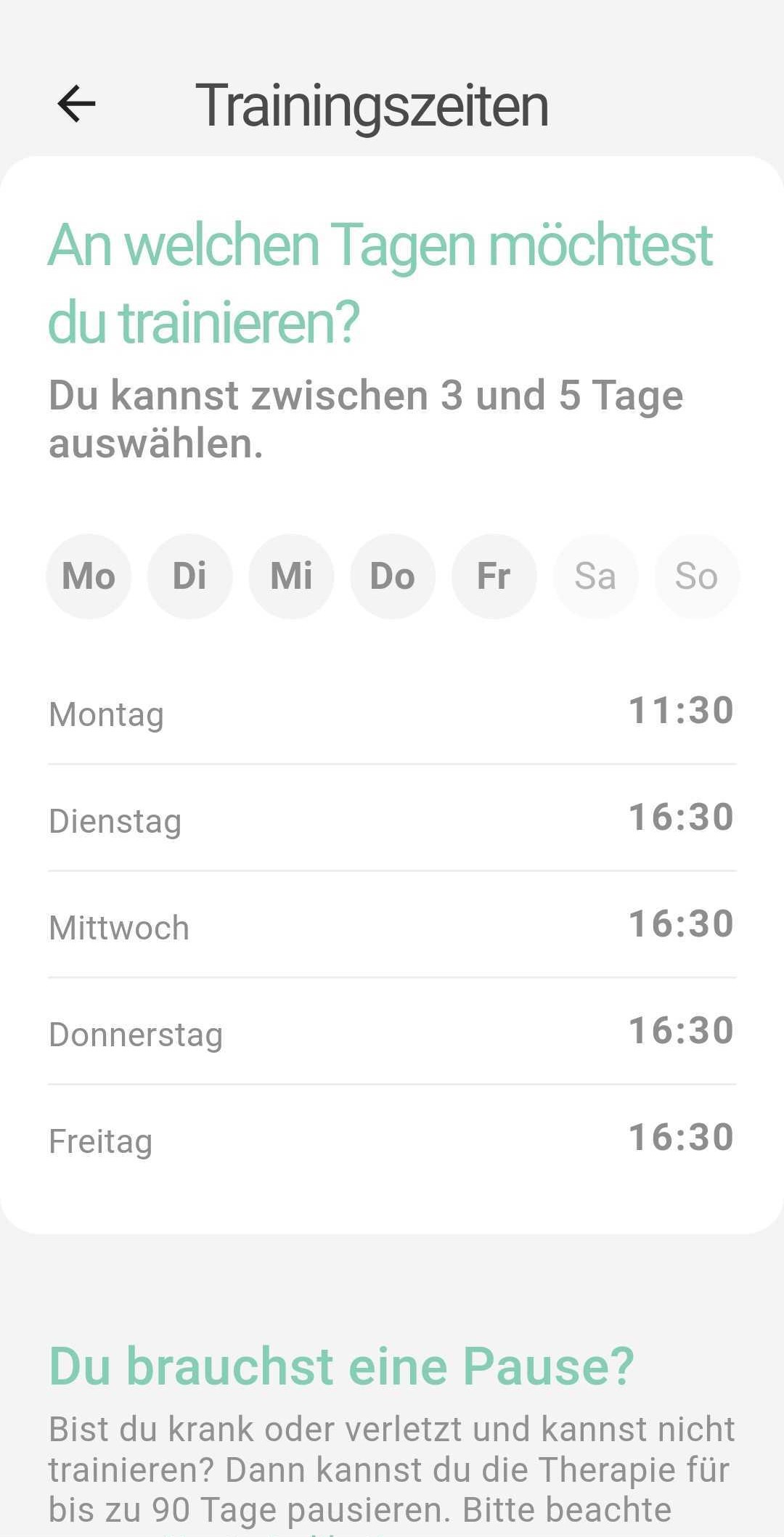Toggle the Mo day chip
The width and height of the screenshot is (784, 1537).
pos(89,576)
